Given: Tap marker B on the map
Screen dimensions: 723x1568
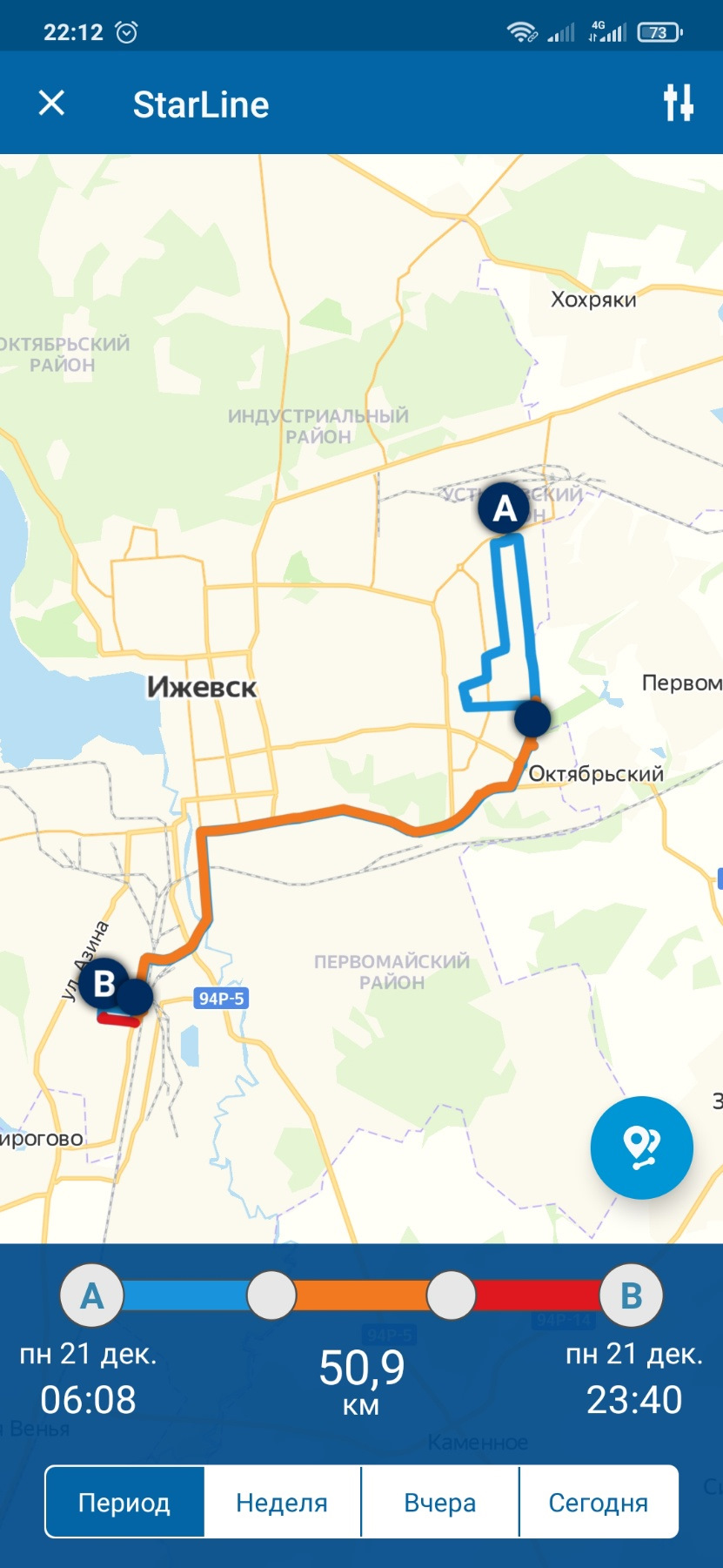Looking at the screenshot, I should point(104,983).
